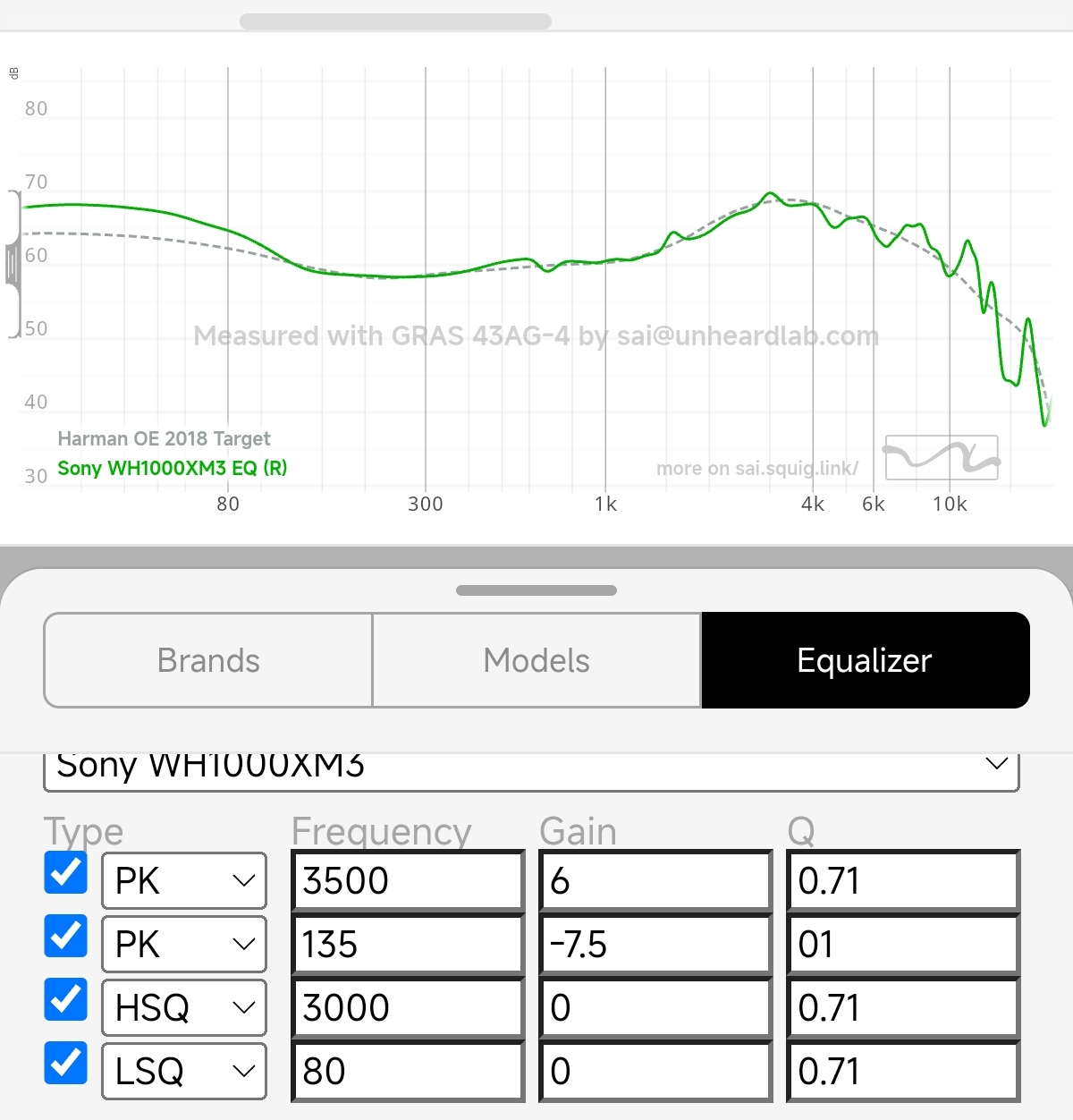Viewport: 1073px width, 1120px height.
Task: Edit the Q field showing 01
Action: click(x=903, y=945)
